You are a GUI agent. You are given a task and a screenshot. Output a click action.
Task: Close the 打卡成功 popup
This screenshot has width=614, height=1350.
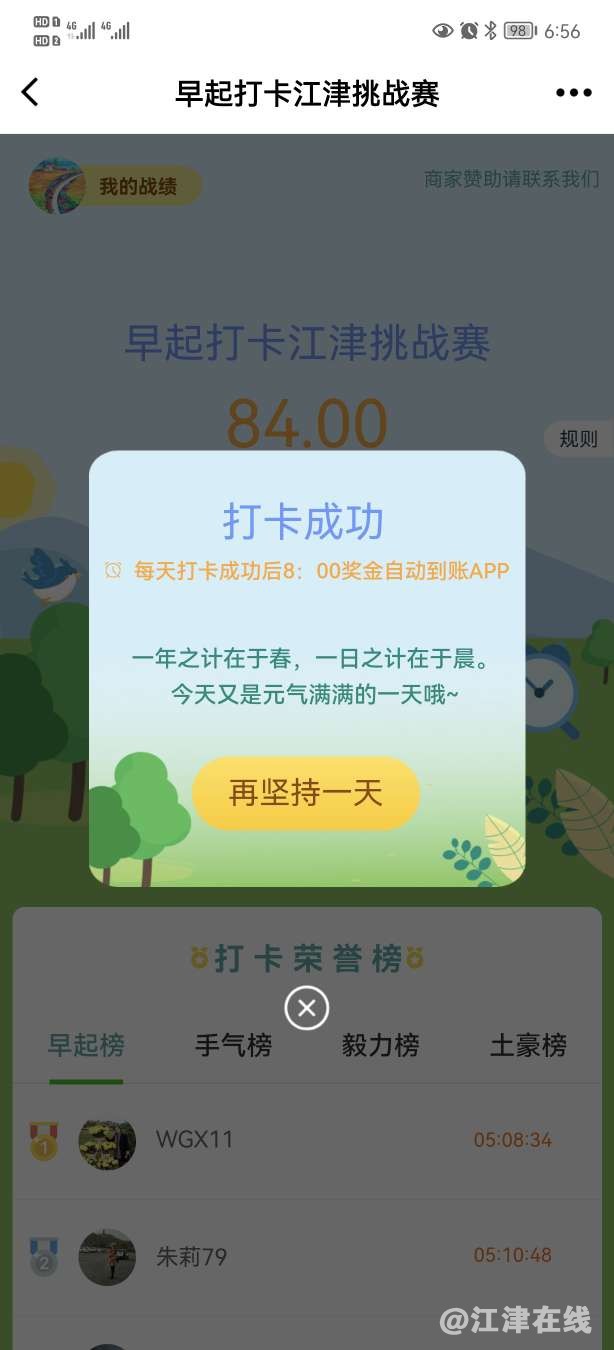tap(307, 1008)
